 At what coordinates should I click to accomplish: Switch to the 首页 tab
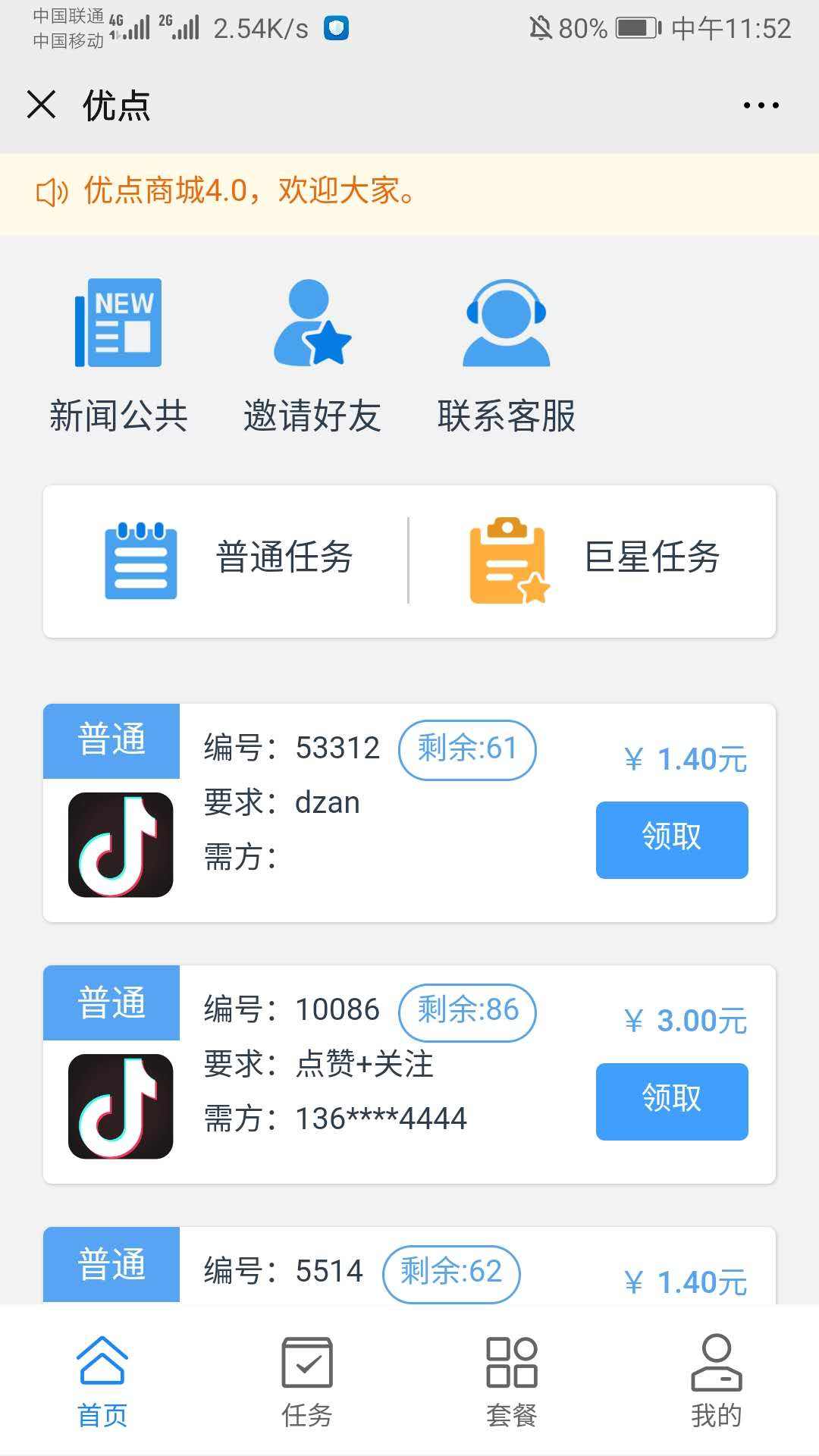tap(102, 1382)
